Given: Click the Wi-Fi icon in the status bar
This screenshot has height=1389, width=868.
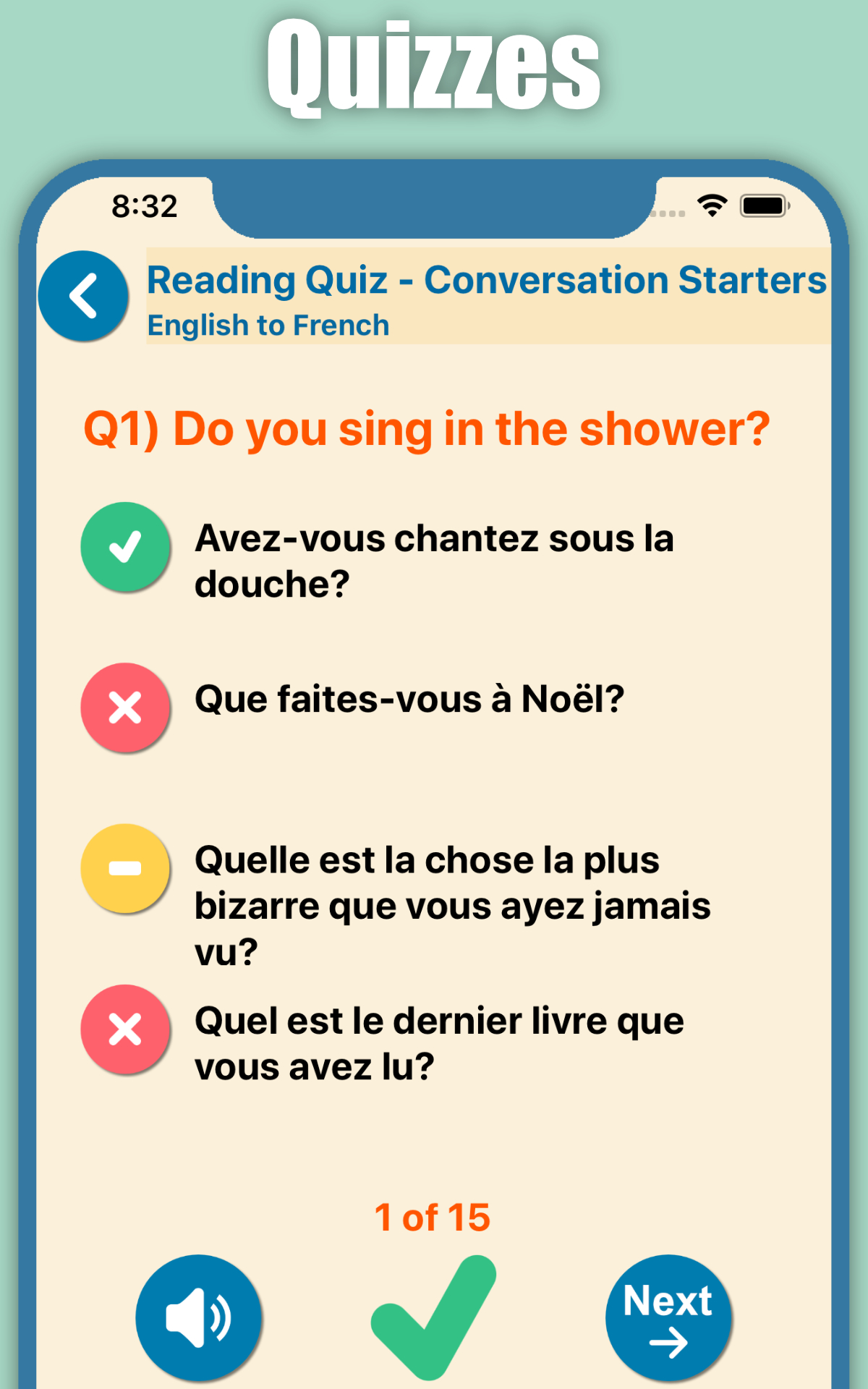Looking at the screenshot, I should pyautogui.click(x=712, y=206).
